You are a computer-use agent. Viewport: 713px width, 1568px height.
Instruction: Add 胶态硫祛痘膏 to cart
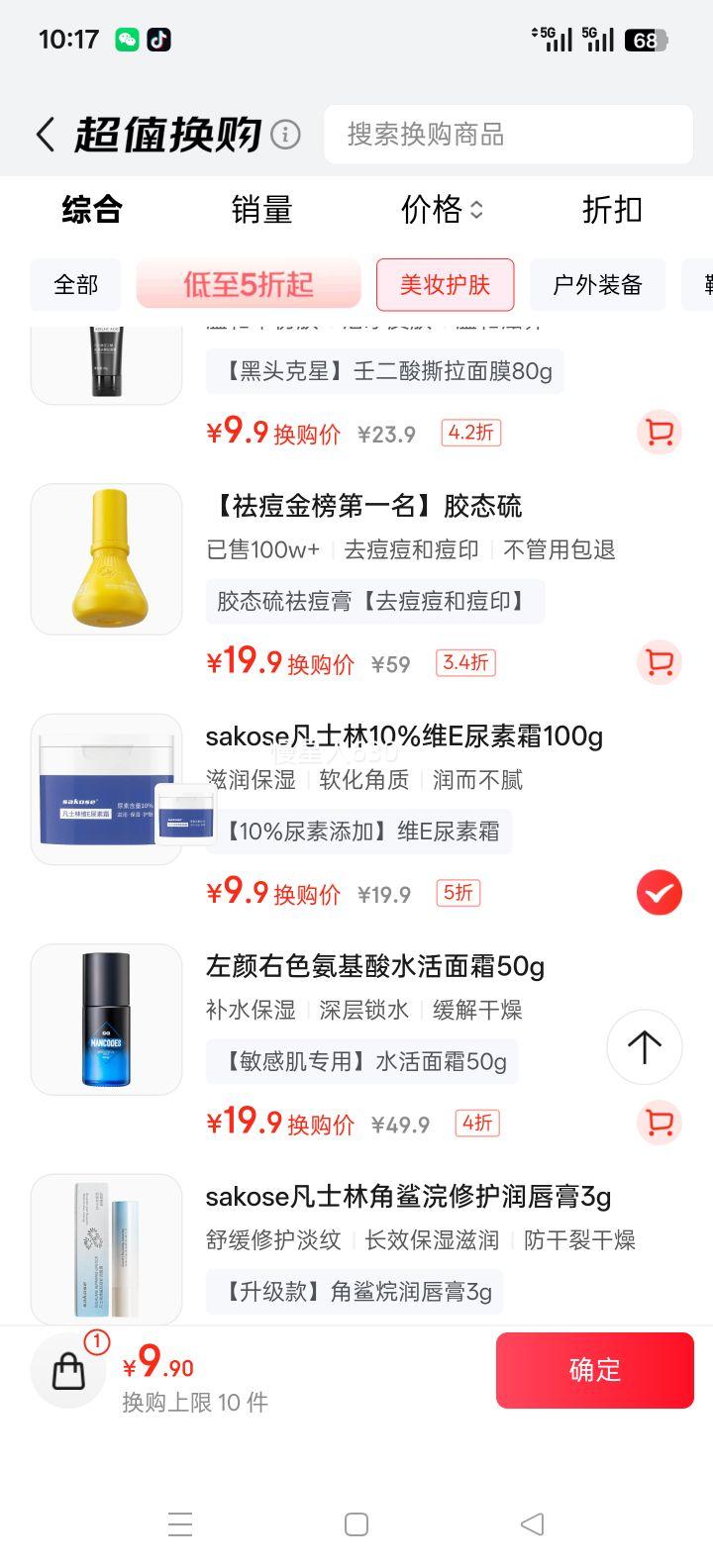tap(659, 662)
